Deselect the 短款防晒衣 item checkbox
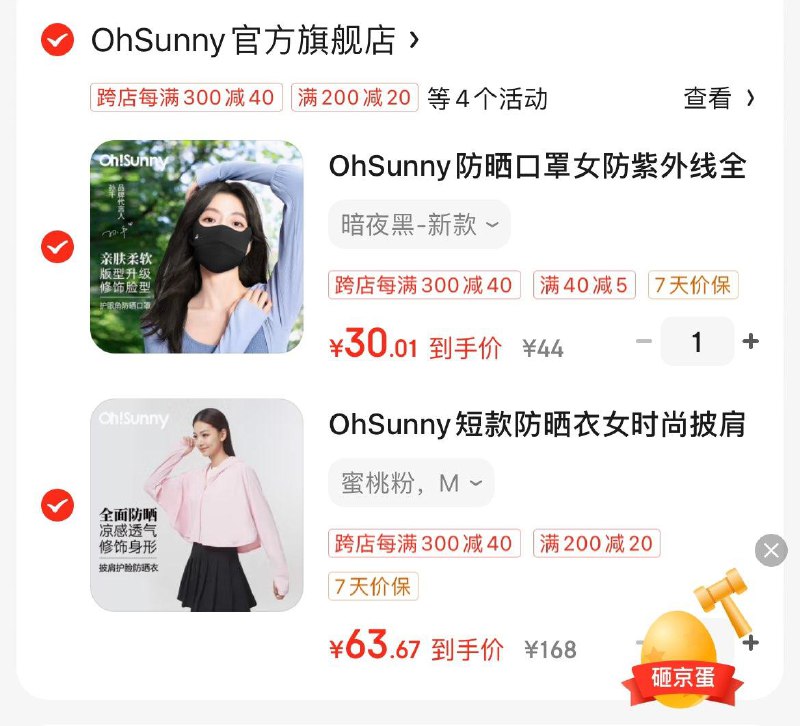Image resolution: width=800 pixels, height=726 pixels. coord(57,505)
